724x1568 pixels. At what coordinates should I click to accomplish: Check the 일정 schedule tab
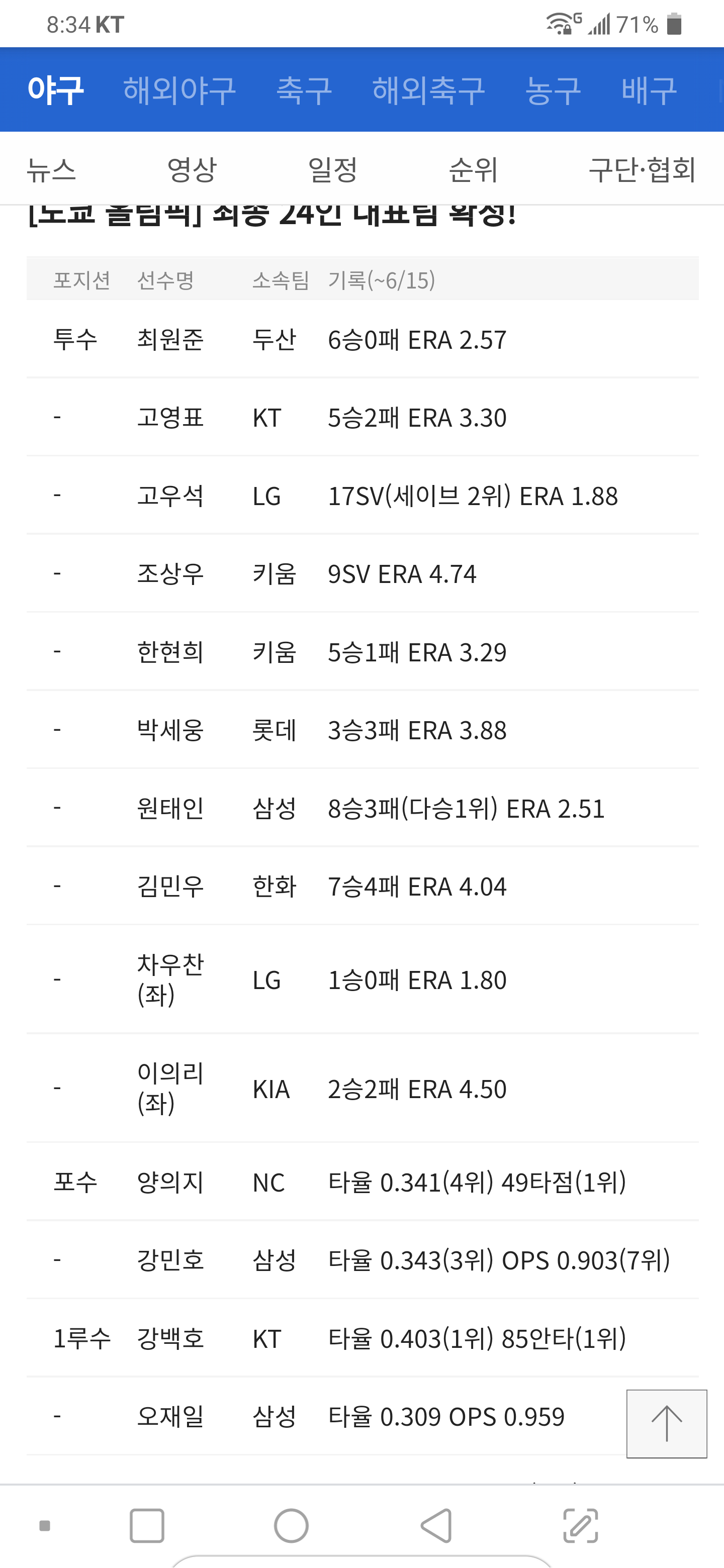tap(332, 169)
